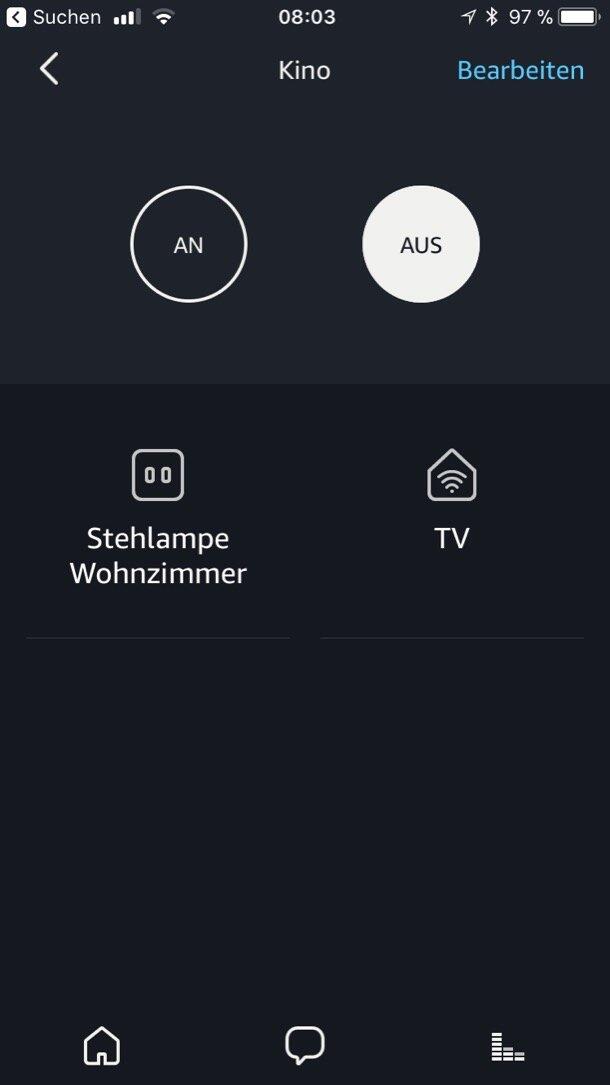Tap Bearbeiten to edit the group
This screenshot has width=610, height=1085.
[520, 71]
